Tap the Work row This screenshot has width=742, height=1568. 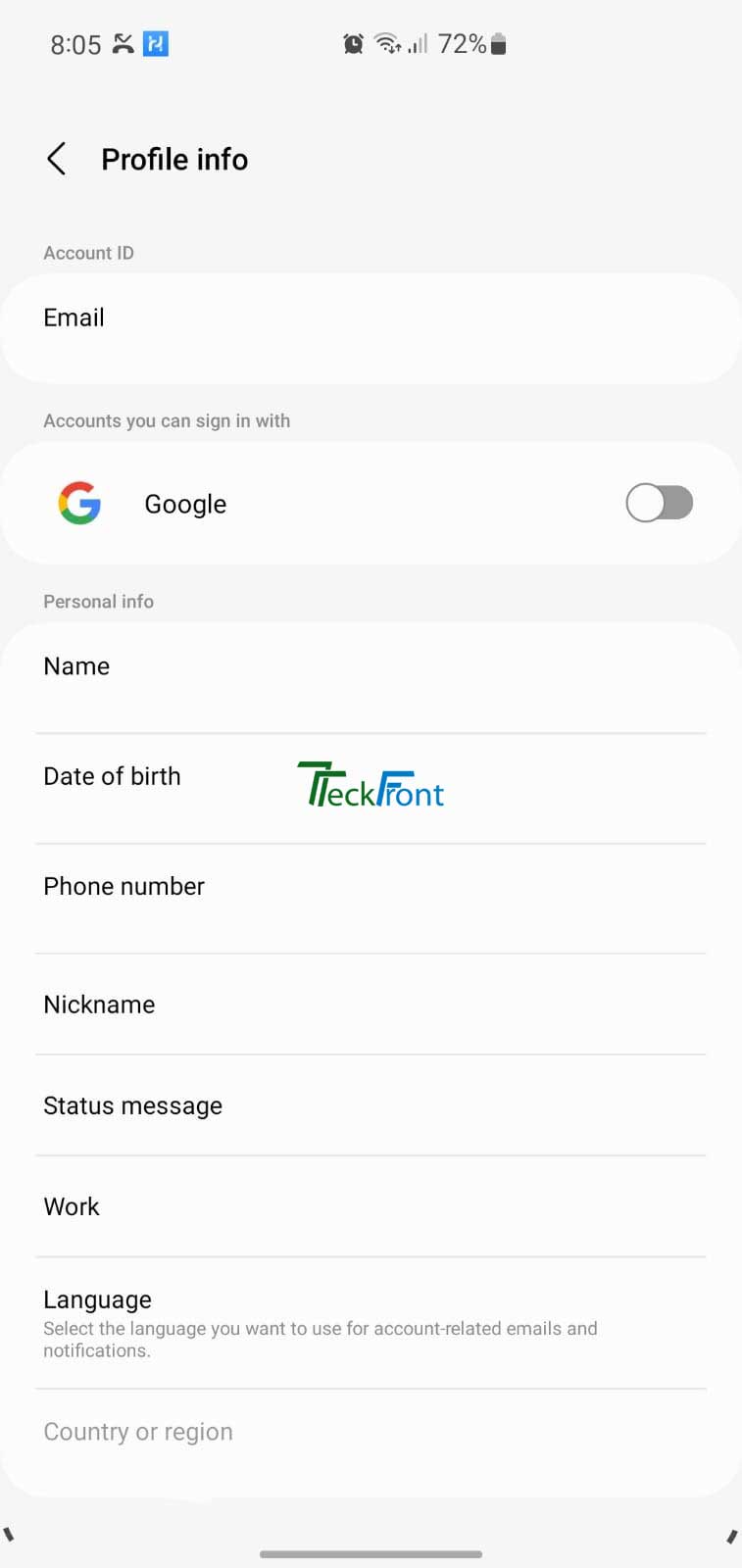tap(371, 1206)
